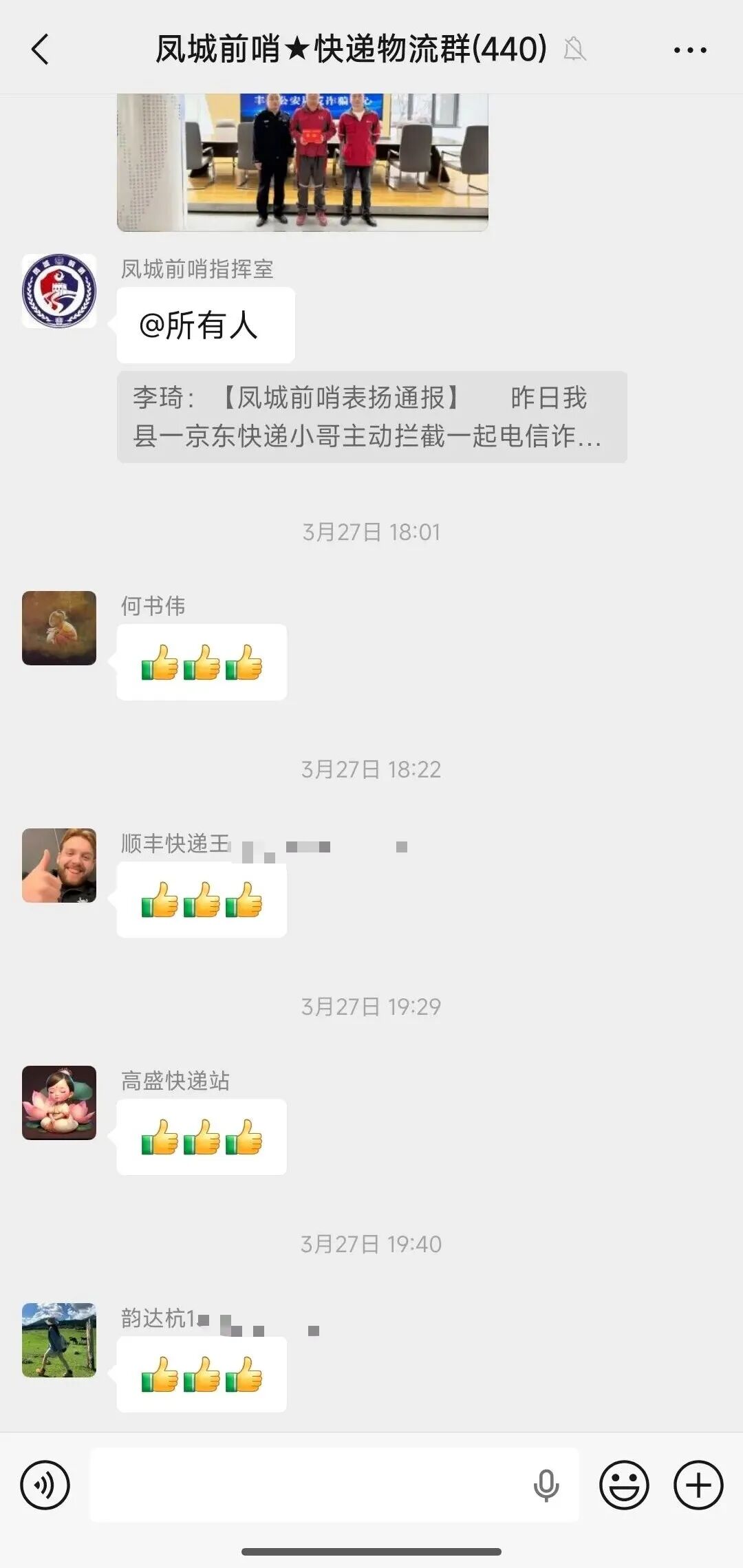The height and width of the screenshot is (1568, 743).
Task: Open the plus attachments panel
Action: pyautogui.click(x=698, y=1485)
